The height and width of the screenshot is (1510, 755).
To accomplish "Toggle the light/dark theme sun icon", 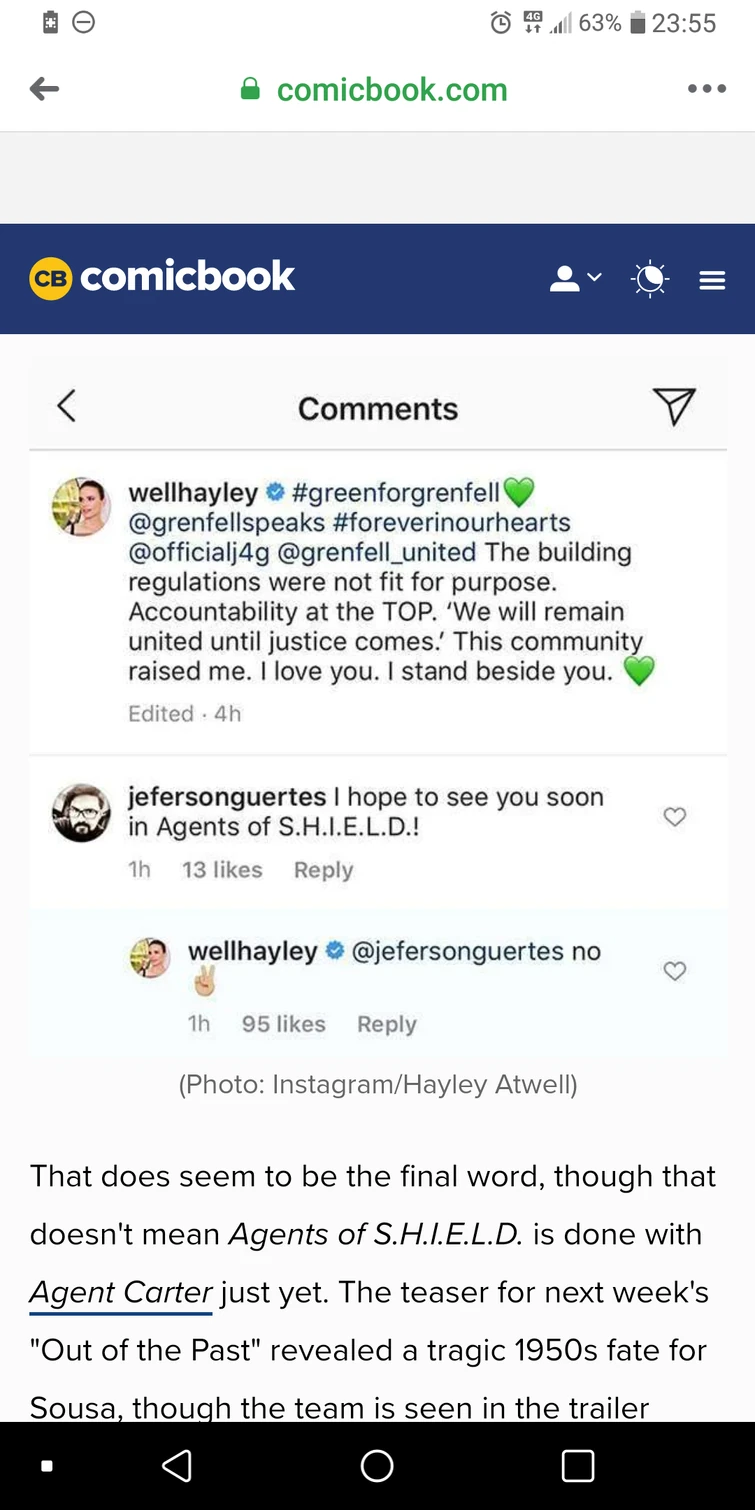I will pyautogui.click(x=650, y=279).
